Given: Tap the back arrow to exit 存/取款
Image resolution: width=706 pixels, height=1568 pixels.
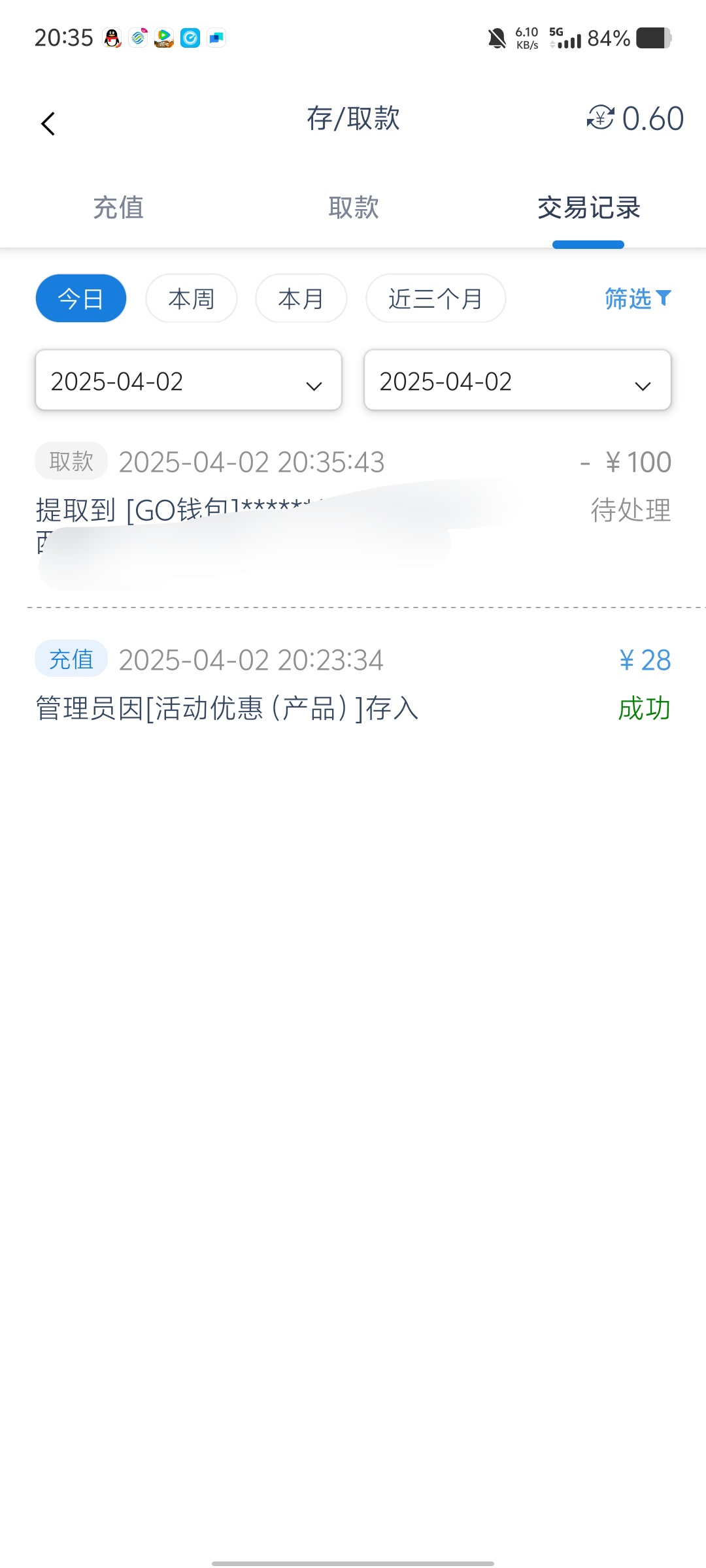Looking at the screenshot, I should 48,122.
